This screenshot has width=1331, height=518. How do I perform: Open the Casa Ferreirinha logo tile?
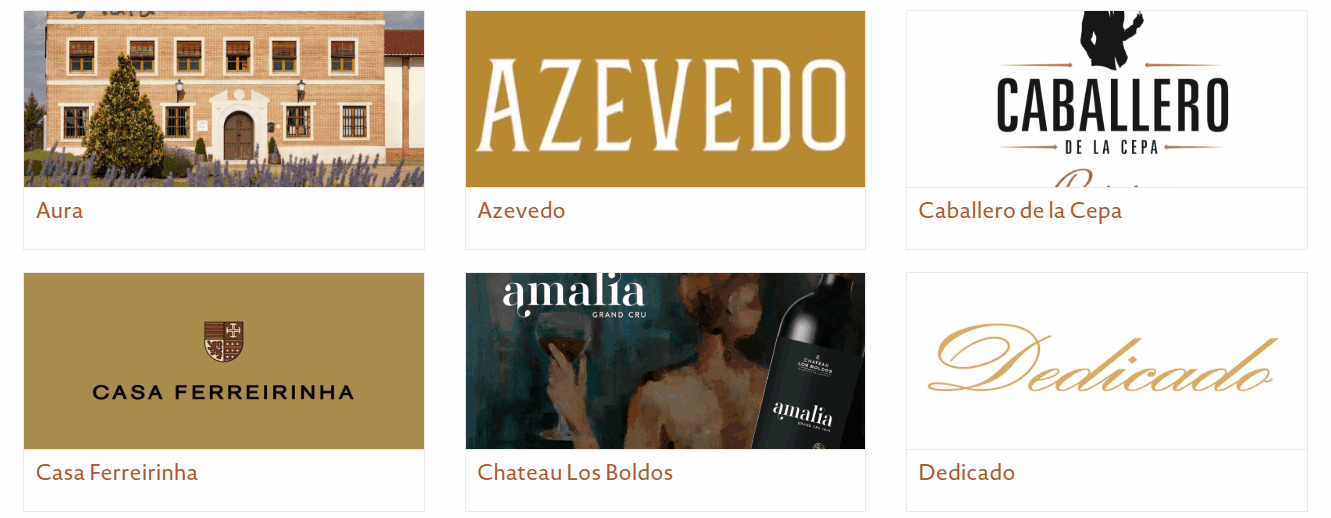point(224,361)
